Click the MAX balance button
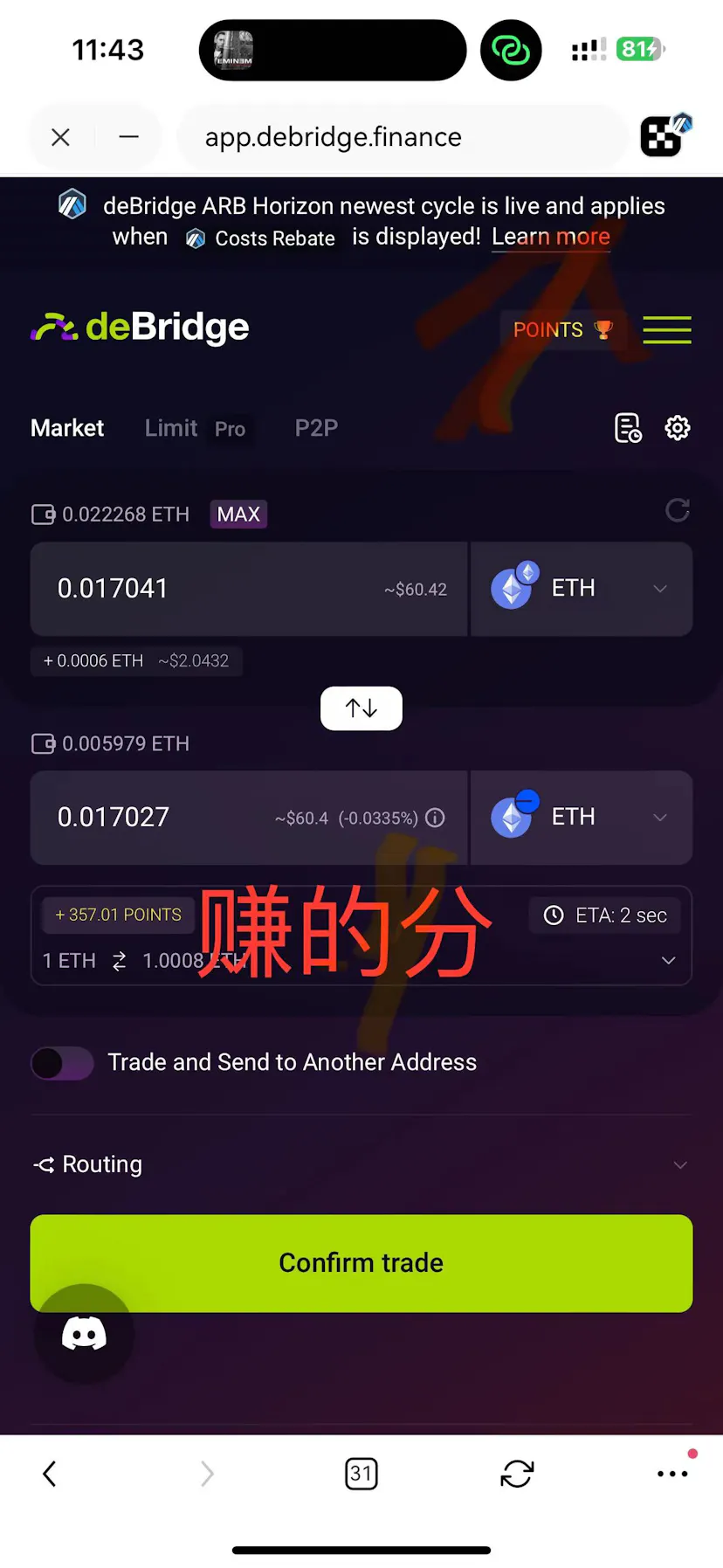723x1568 pixels. click(x=238, y=514)
